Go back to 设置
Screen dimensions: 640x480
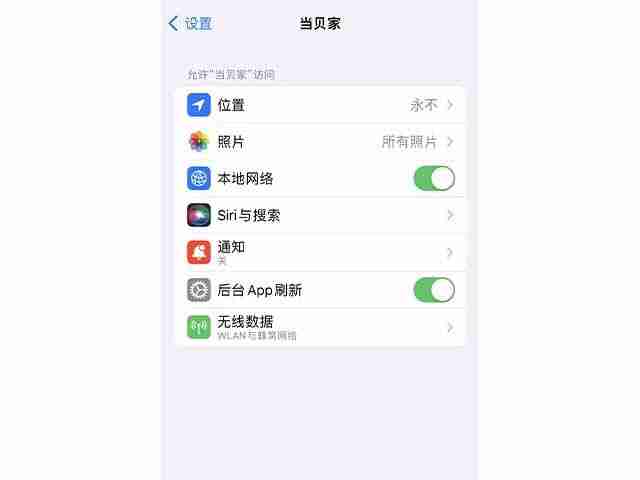[x=191, y=23]
